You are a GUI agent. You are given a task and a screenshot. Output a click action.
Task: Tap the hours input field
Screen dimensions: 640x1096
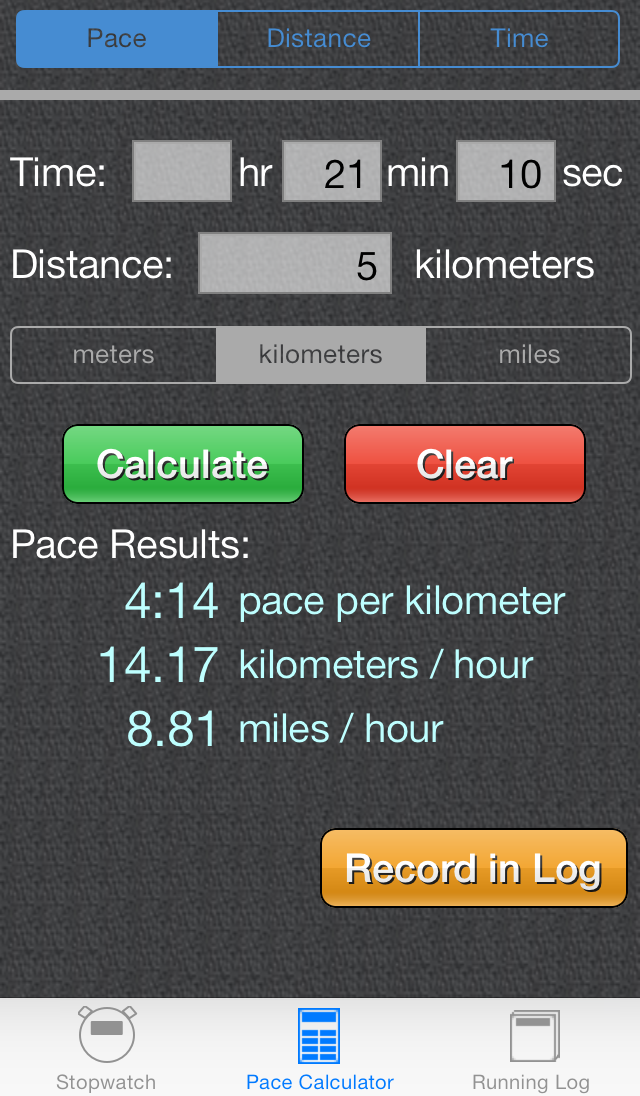point(182,171)
